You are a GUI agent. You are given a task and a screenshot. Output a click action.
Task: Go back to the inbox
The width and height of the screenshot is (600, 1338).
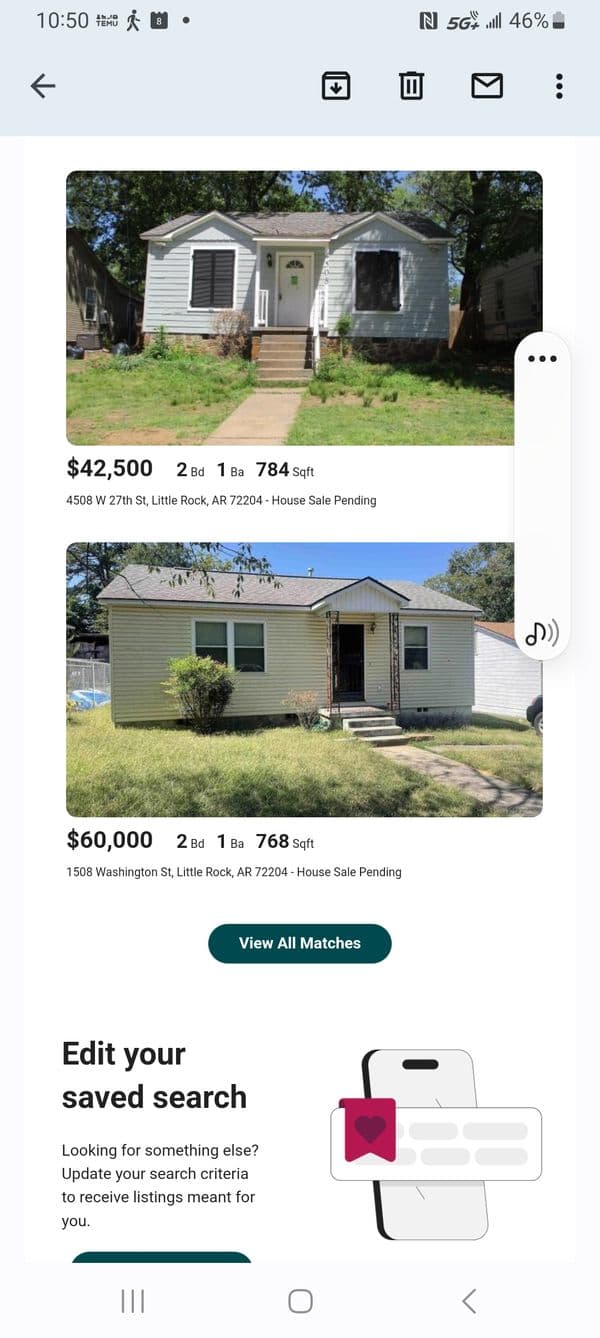point(43,86)
